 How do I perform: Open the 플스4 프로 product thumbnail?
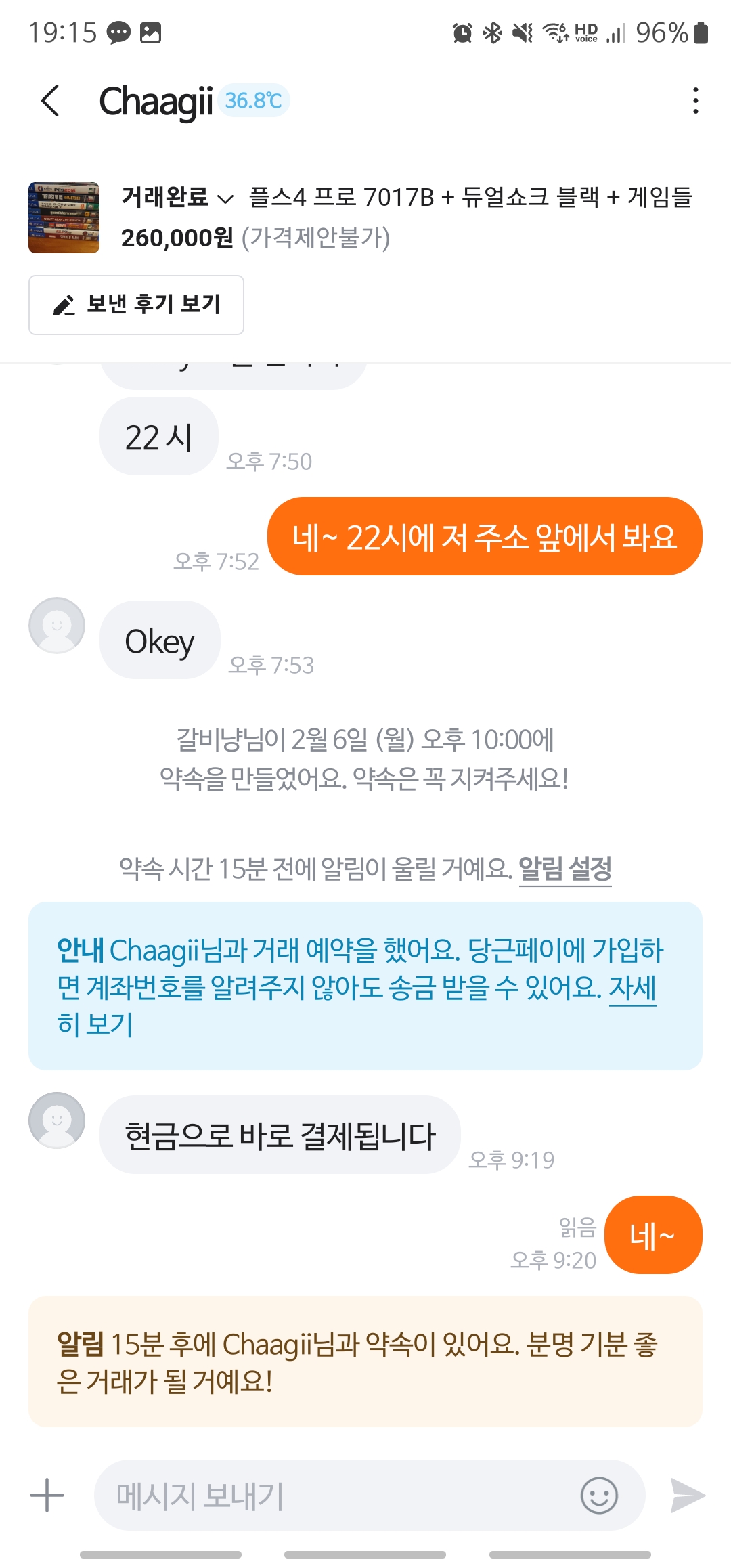[64, 217]
